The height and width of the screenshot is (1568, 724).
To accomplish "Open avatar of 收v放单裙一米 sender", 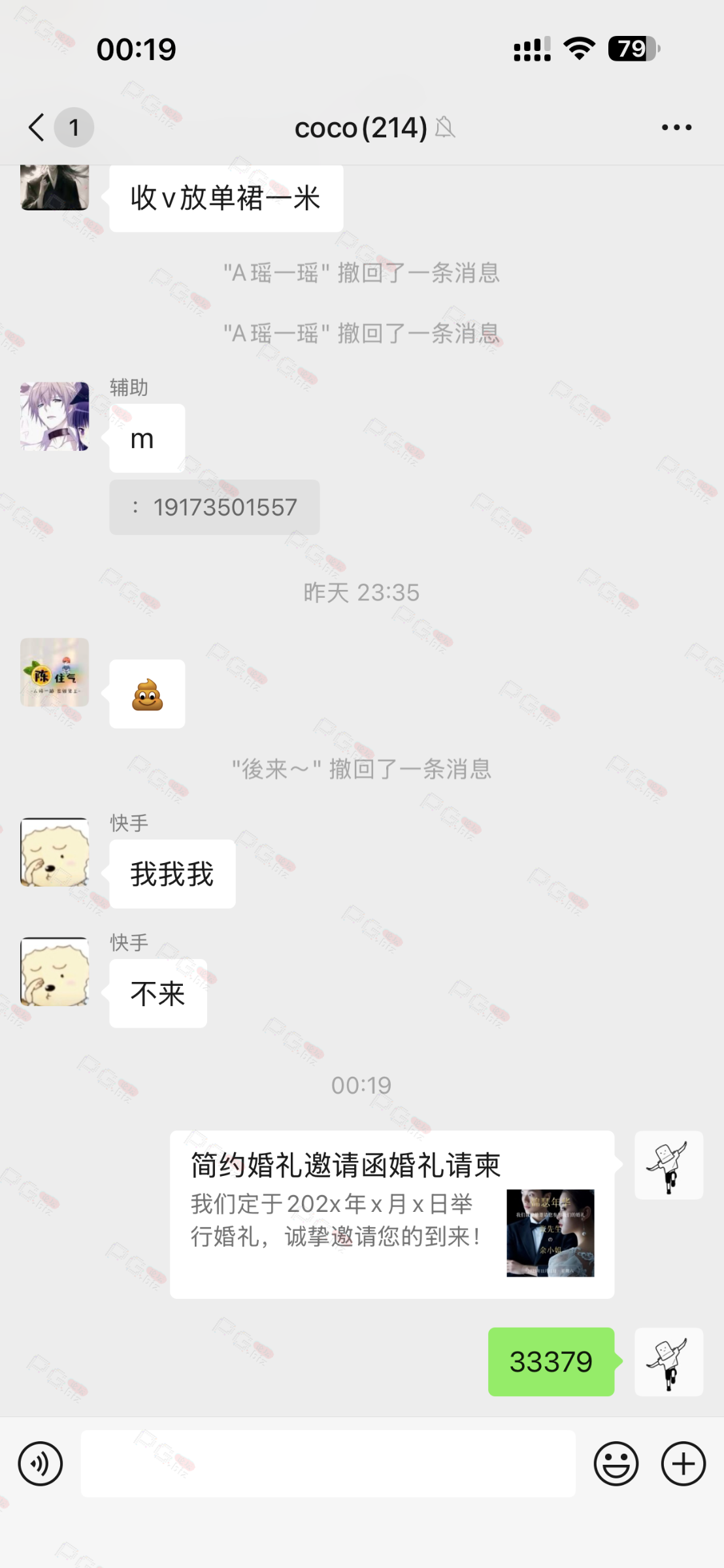I will click(55, 188).
